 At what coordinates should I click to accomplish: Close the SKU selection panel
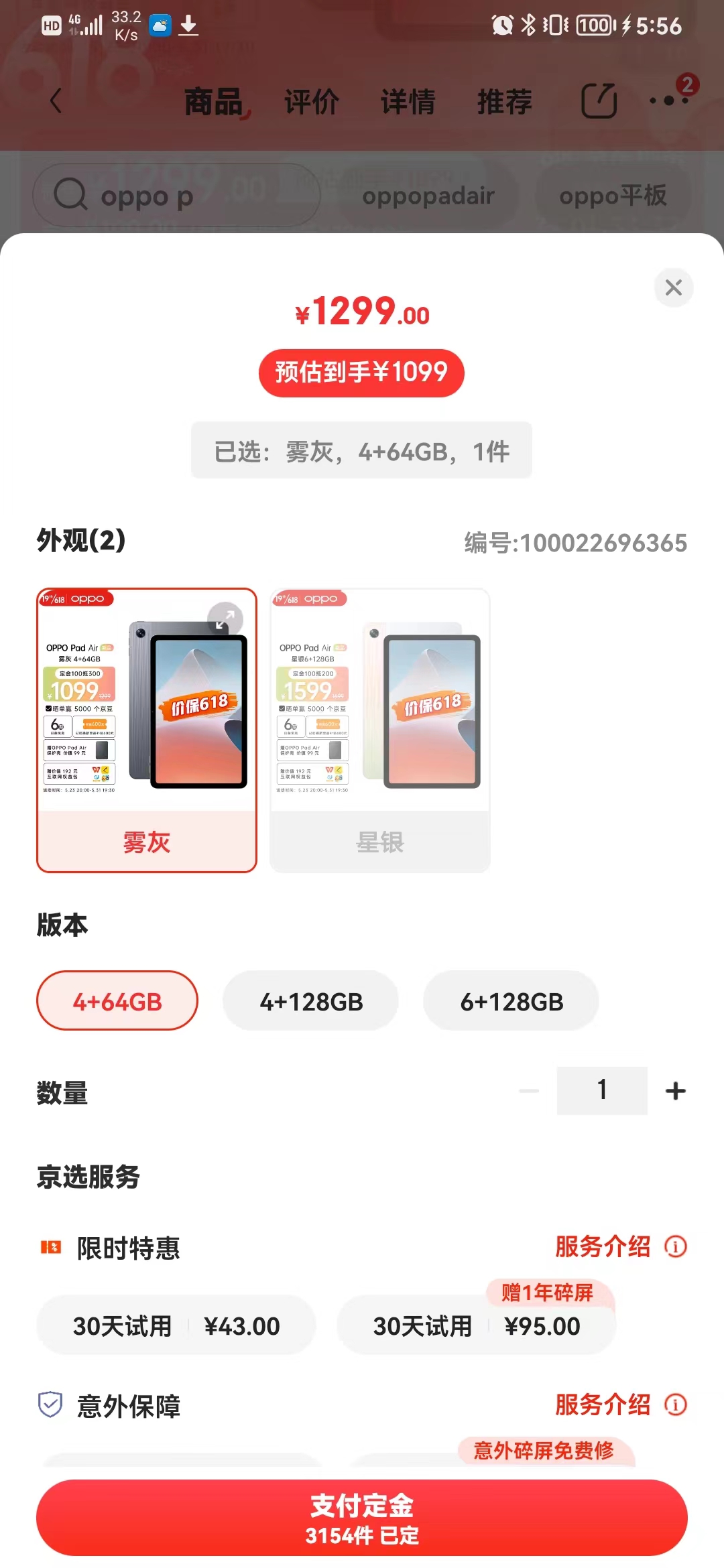click(x=673, y=287)
